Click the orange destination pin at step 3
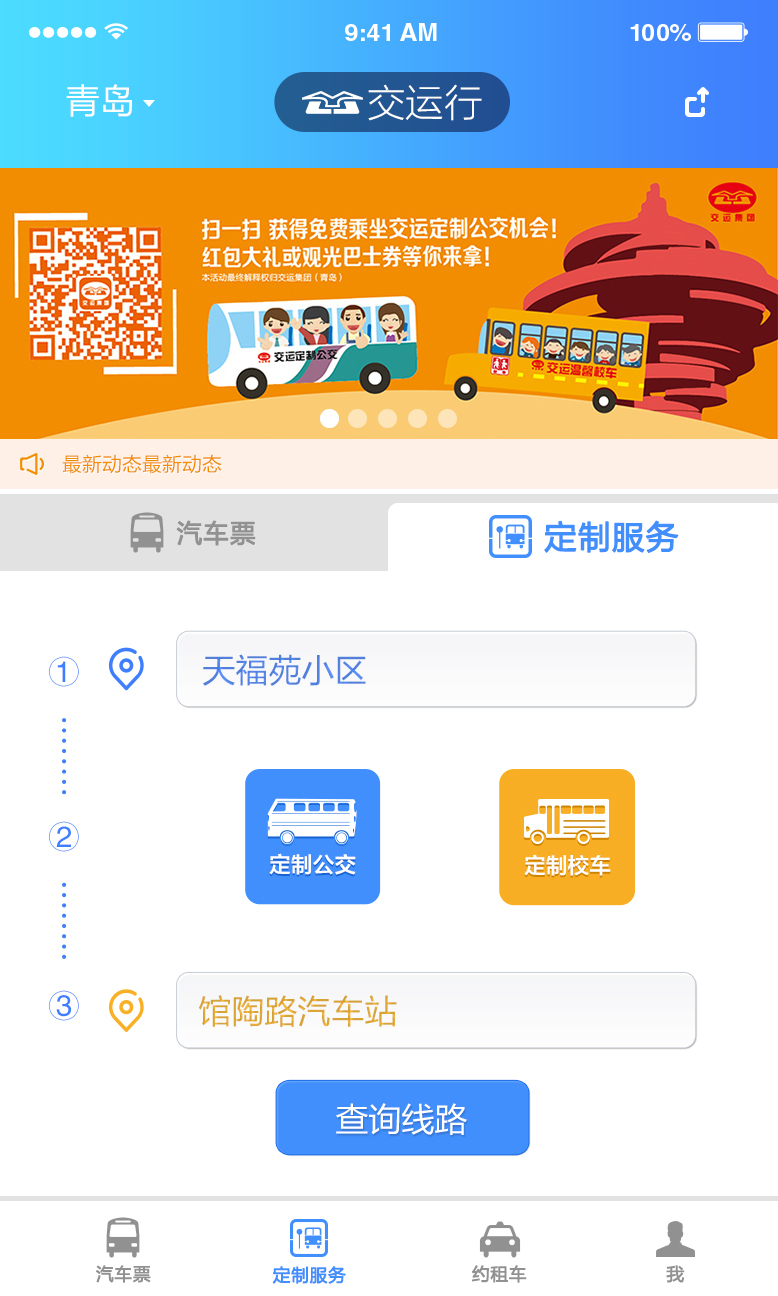The width and height of the screenshot is (778, 1296). coord(126,1010)
